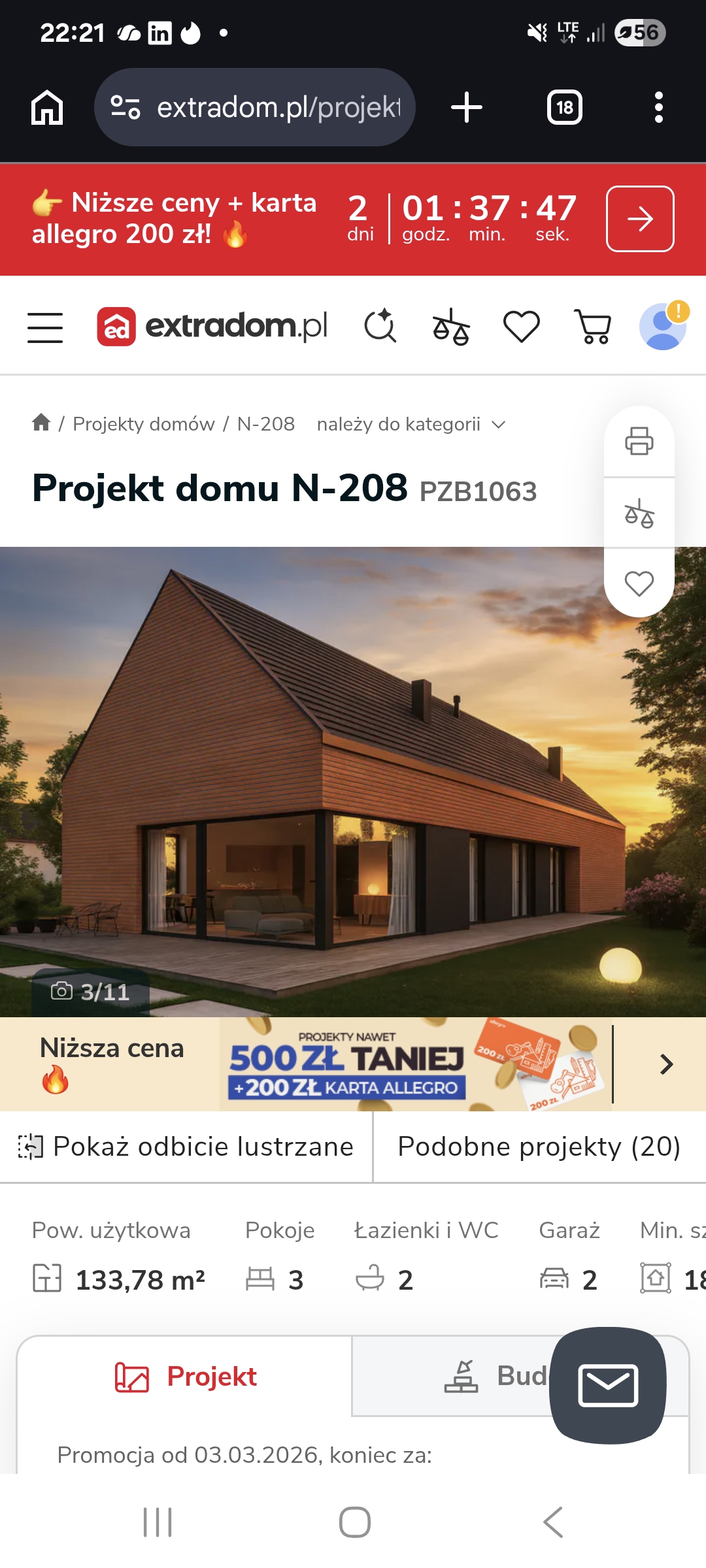Add N-208 to favorites via floating heart
This screenshot has width=706, height=1568.
point(639,583)
